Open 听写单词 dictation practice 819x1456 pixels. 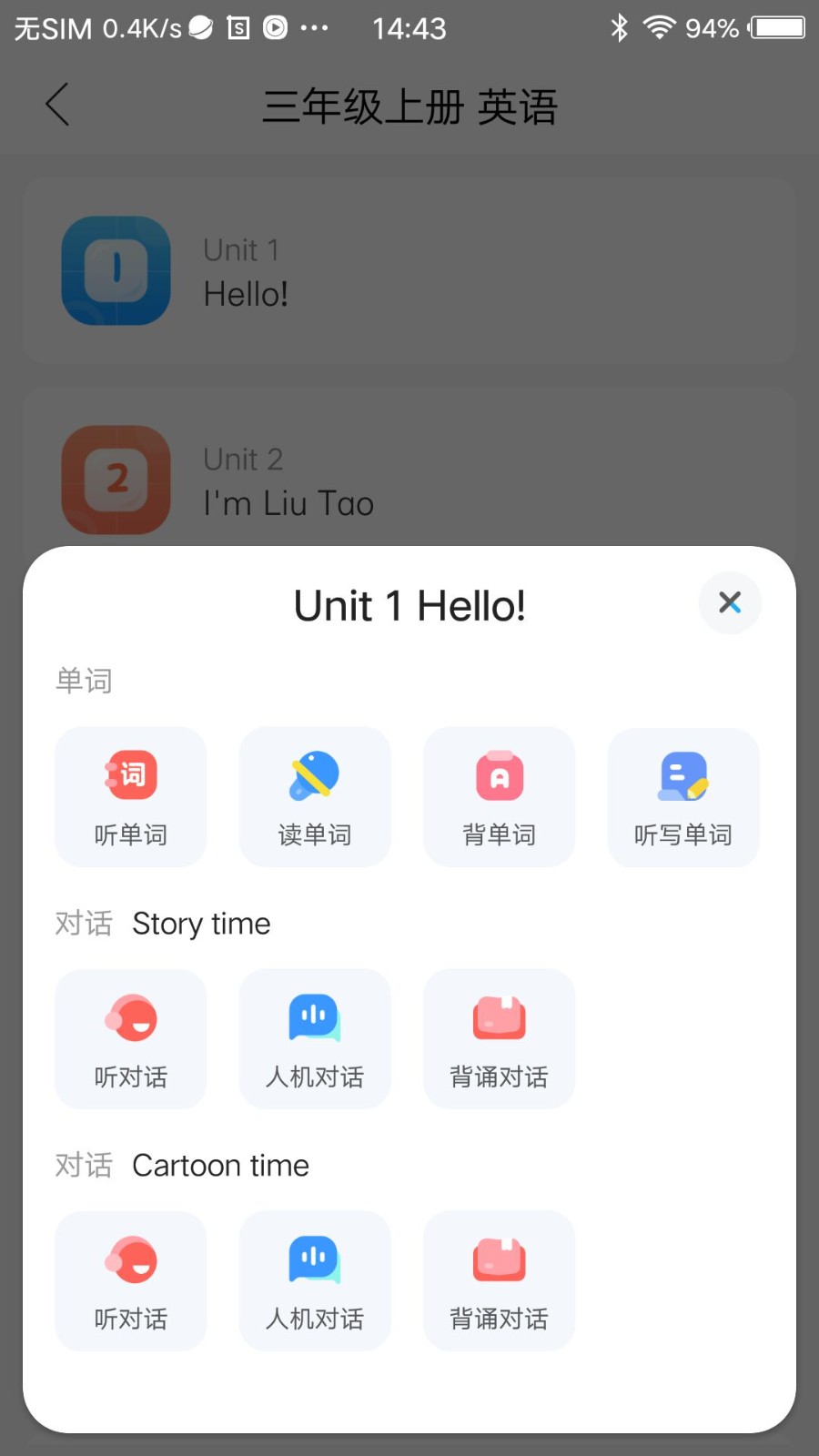point(682,796)
